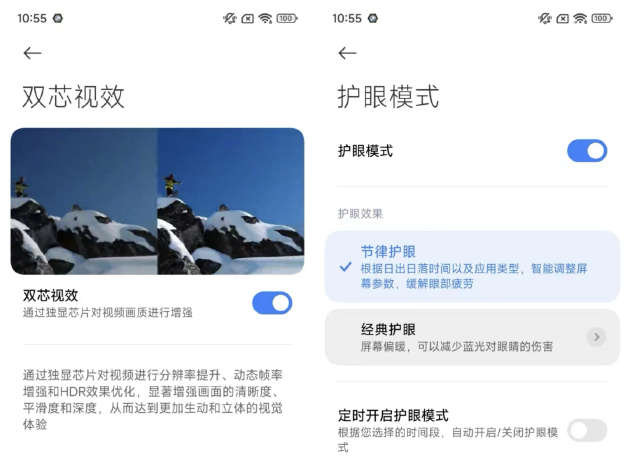
Task: Go back from the 护眼模式 page
Action: click(x=347, y=53)
